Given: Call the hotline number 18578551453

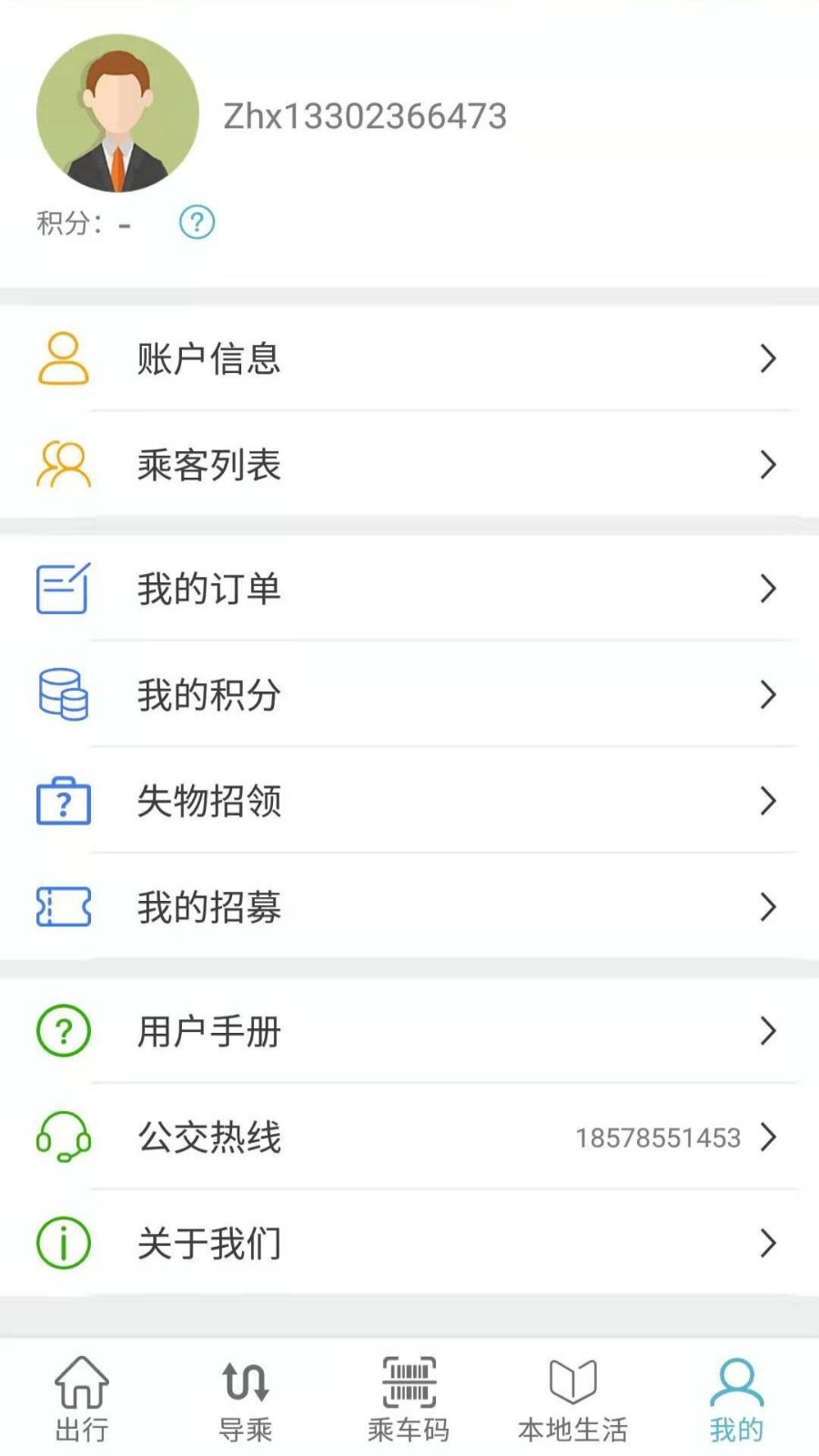Looking at the screenshot, I should 657,1137.
